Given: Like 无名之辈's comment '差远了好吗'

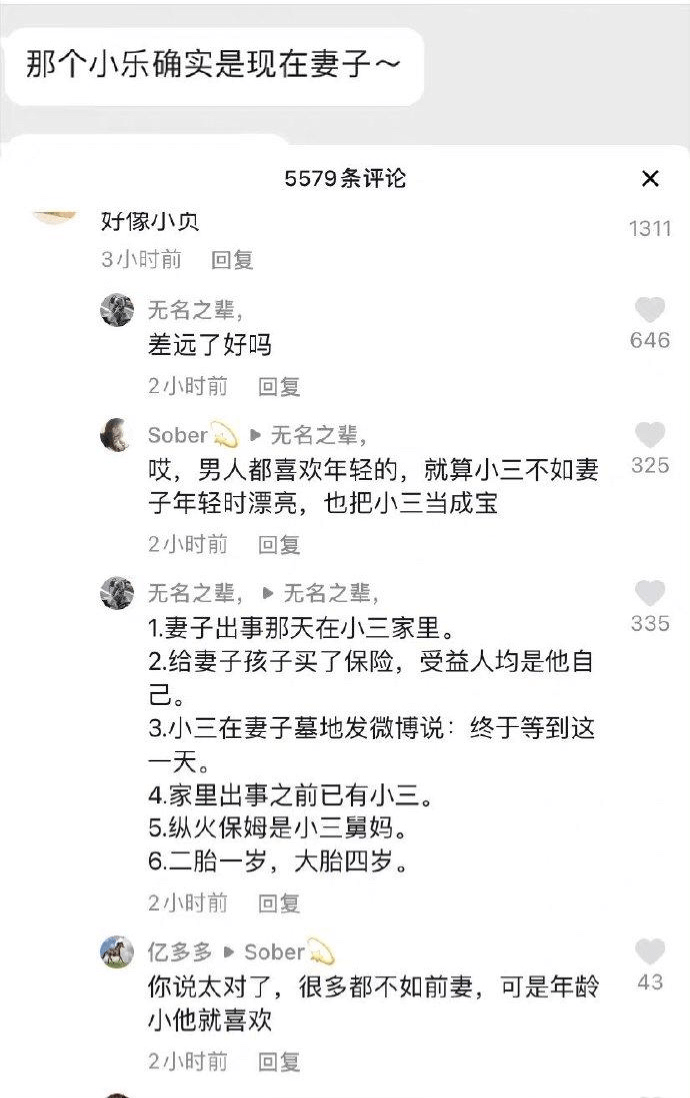Looking at the screenshot, I should (650, 309).
